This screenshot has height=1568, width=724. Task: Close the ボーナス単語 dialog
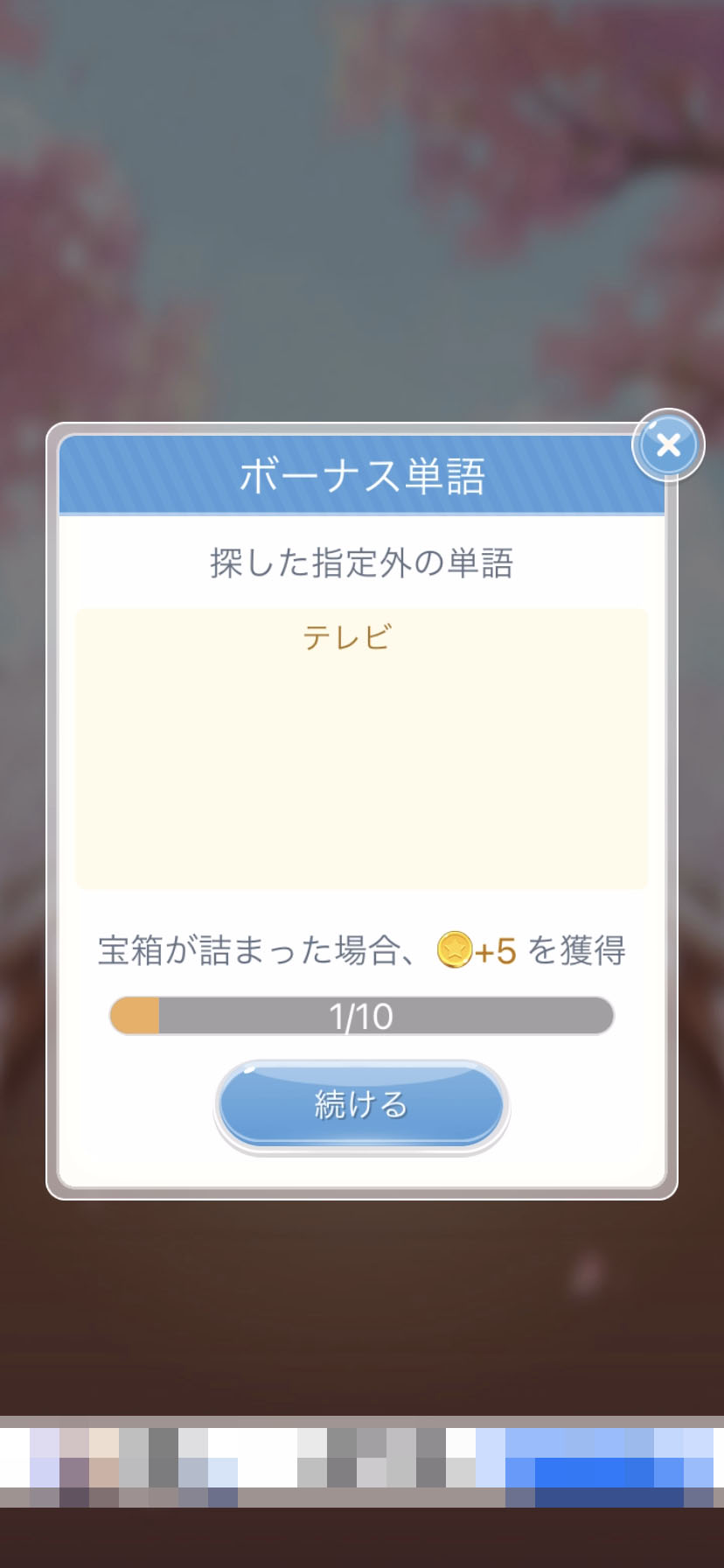pyautogui.click(x=668, y=445)
